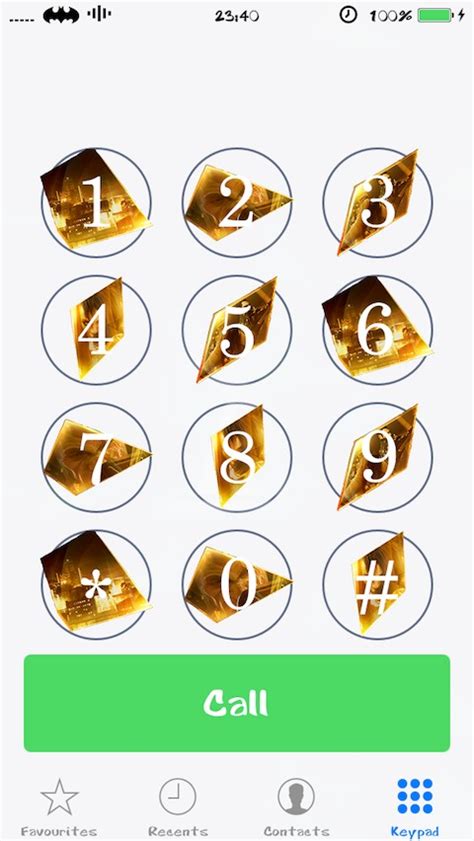
Task: Select the Keypad tab
Action: 415,808
